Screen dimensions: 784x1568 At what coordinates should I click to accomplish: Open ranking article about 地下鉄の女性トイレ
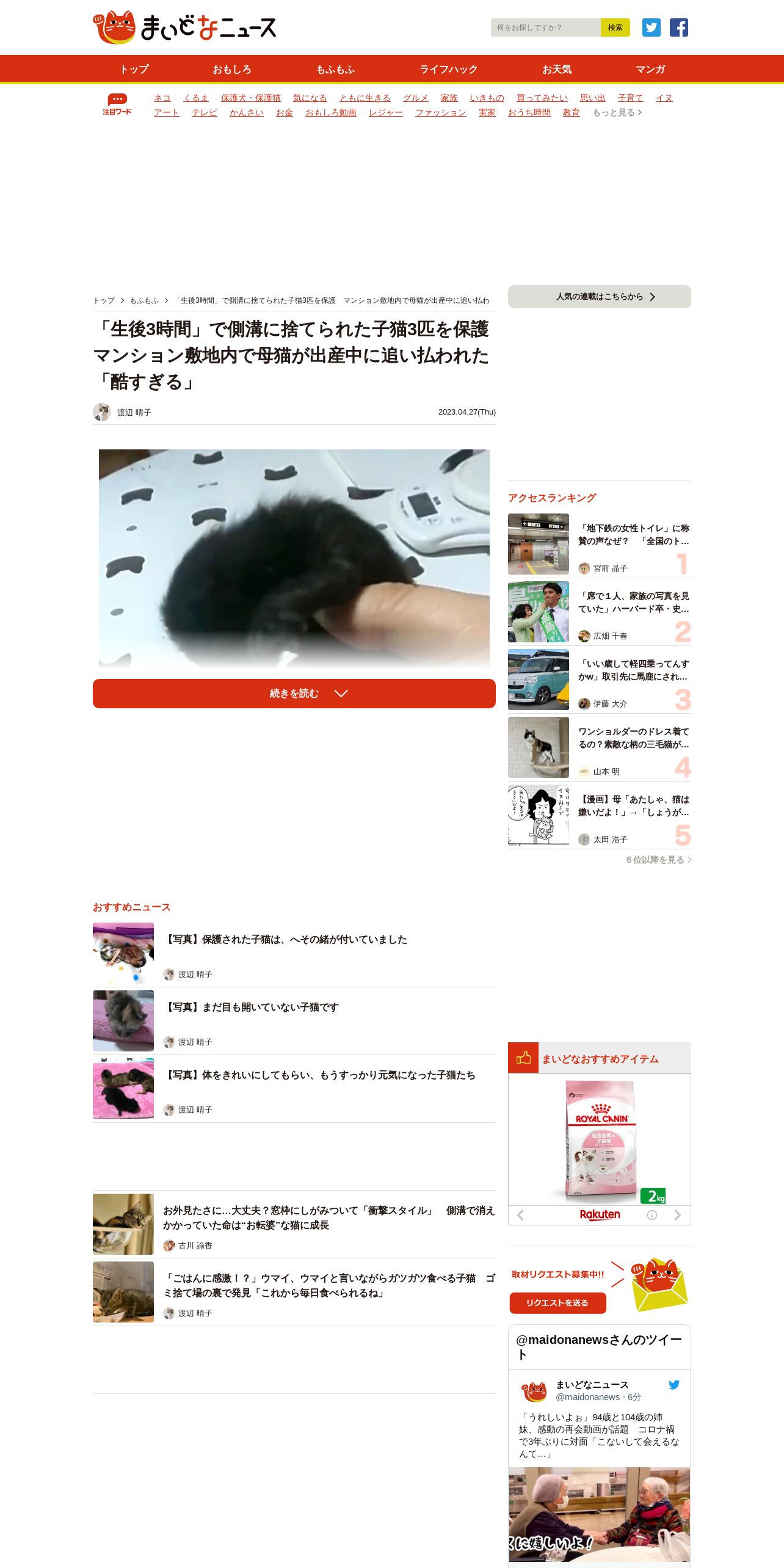click(633, 535)
